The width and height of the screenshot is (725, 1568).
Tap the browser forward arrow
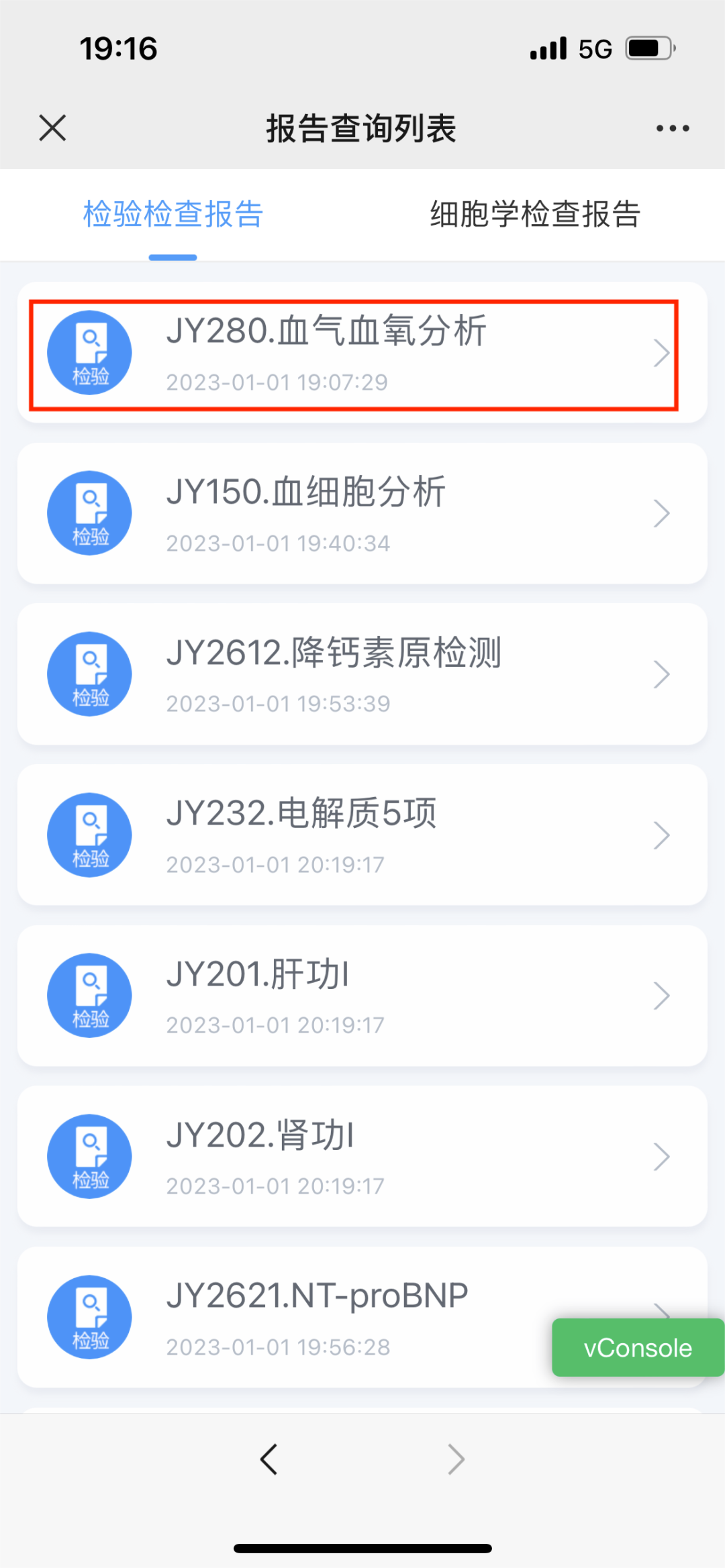tap(456, 1459)
